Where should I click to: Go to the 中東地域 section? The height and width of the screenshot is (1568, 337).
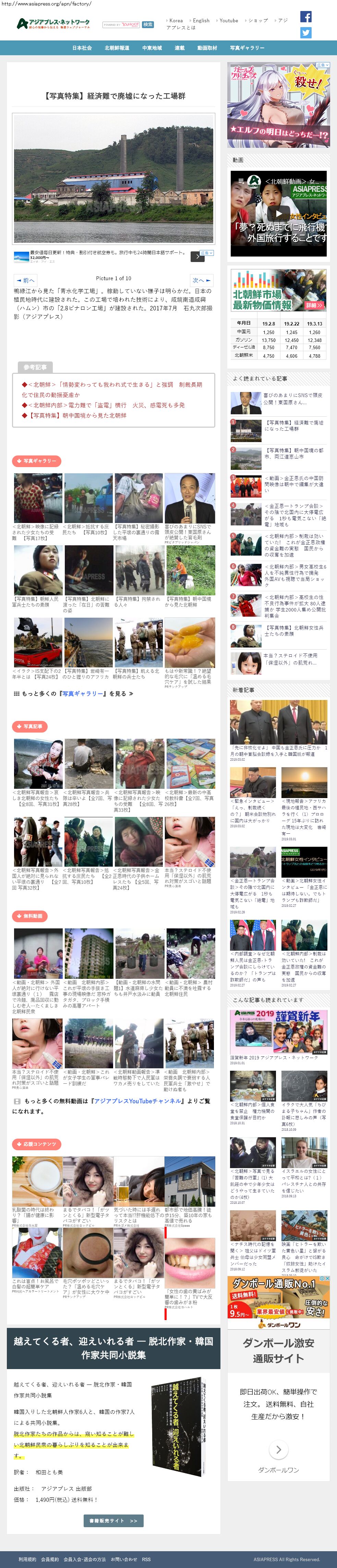(x=152, y=48)
